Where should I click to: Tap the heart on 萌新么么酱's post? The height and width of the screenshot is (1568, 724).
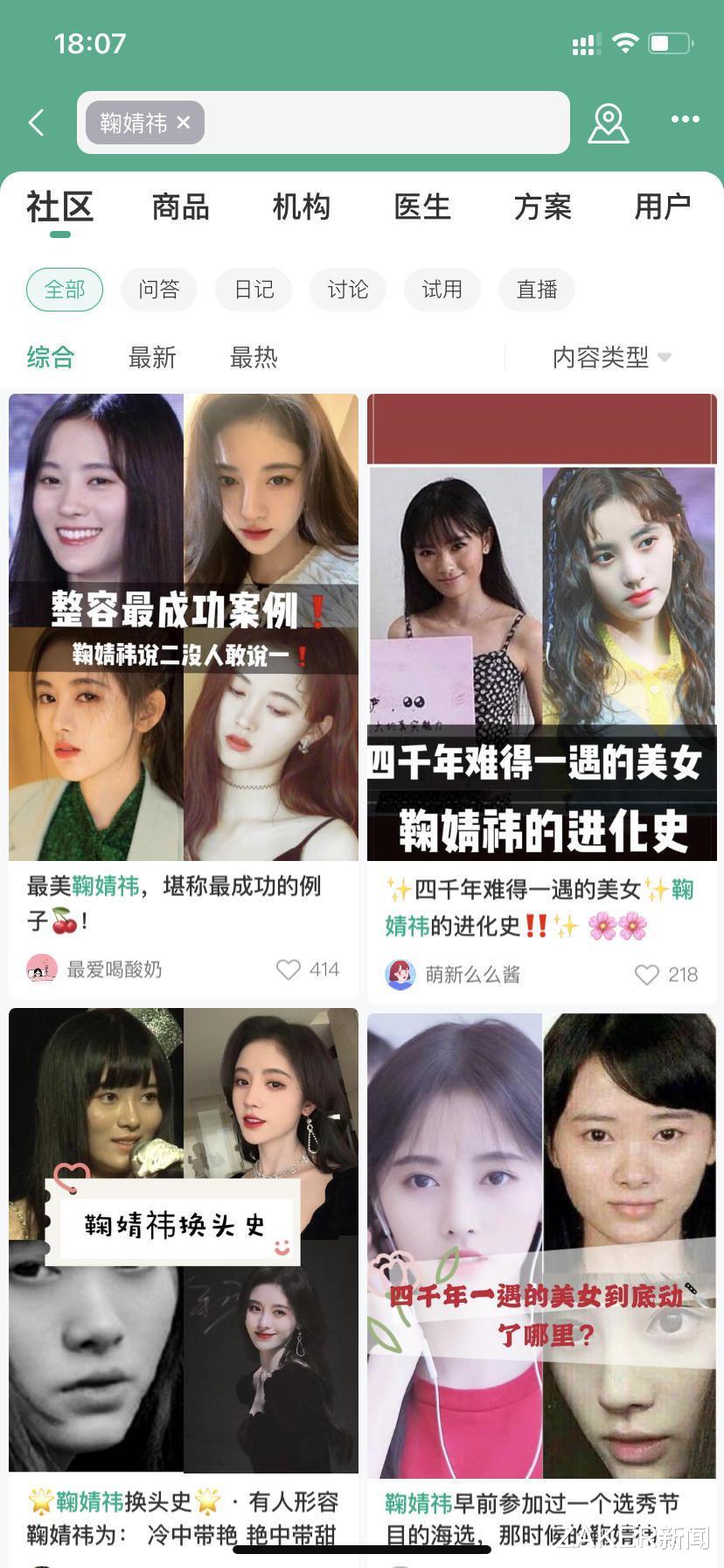point(648,975)
